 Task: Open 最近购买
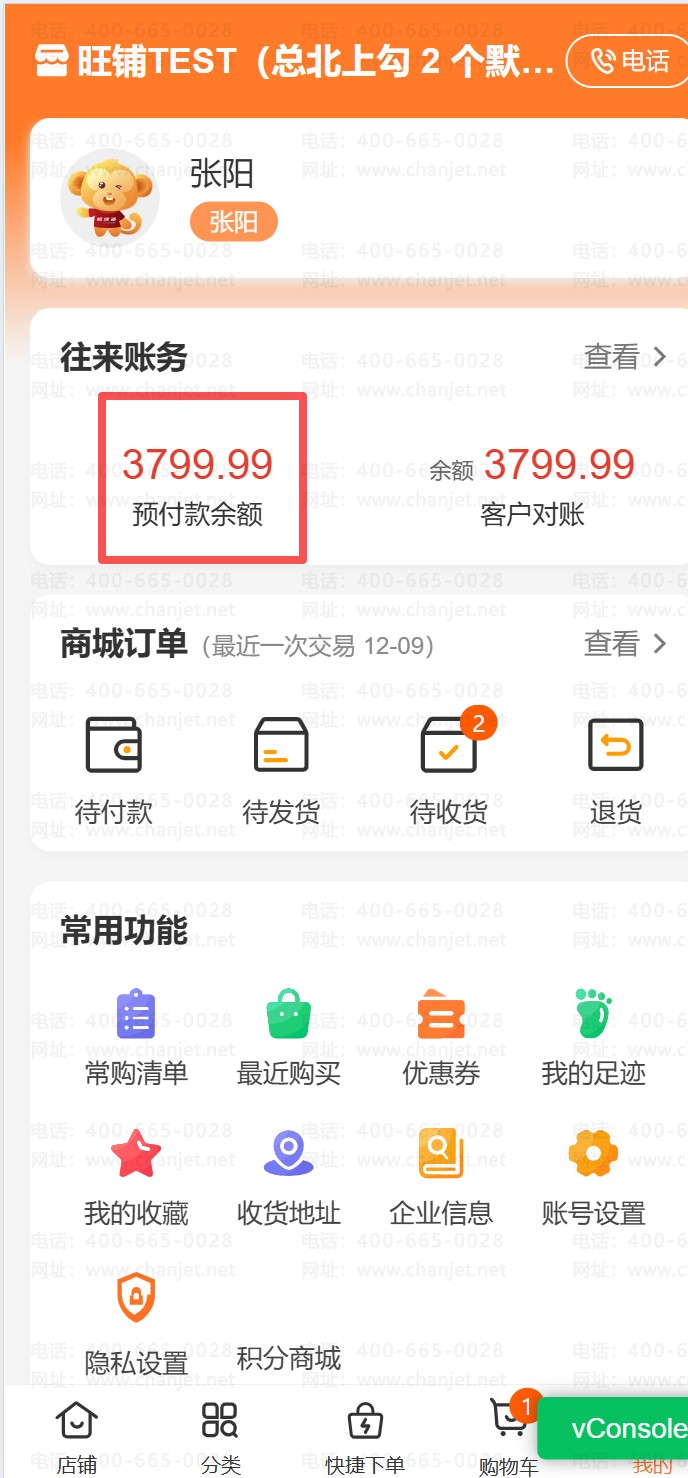pyautogui.click(x=289, y=1037)
